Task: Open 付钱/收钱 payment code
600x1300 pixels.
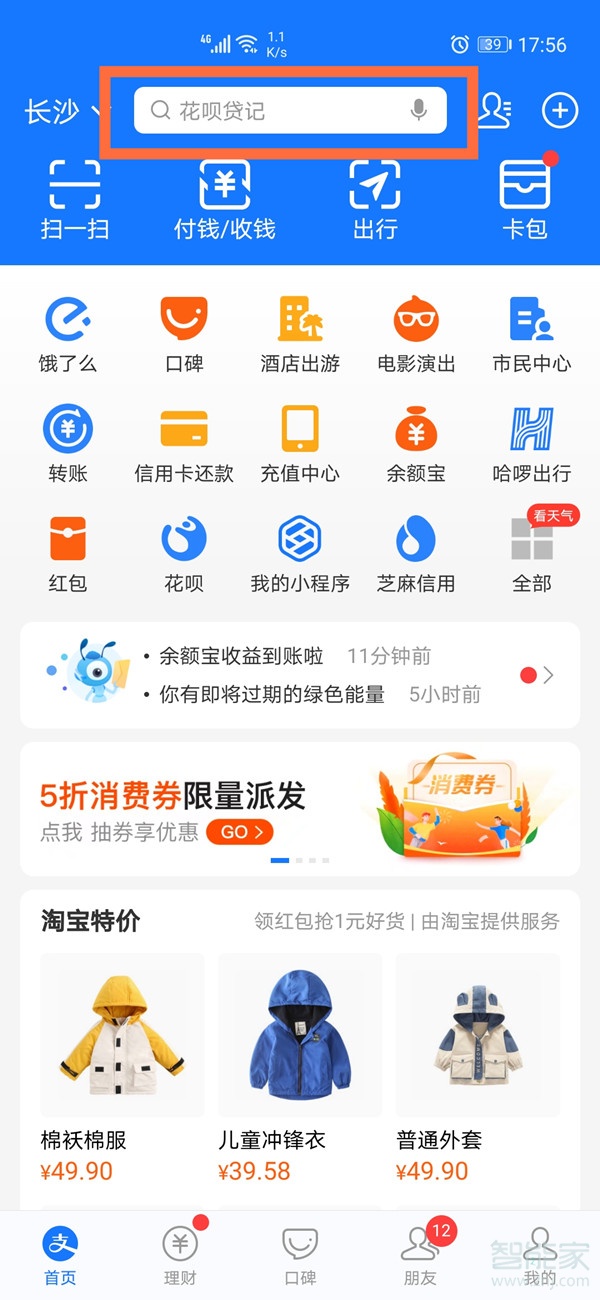Action: 224,200
